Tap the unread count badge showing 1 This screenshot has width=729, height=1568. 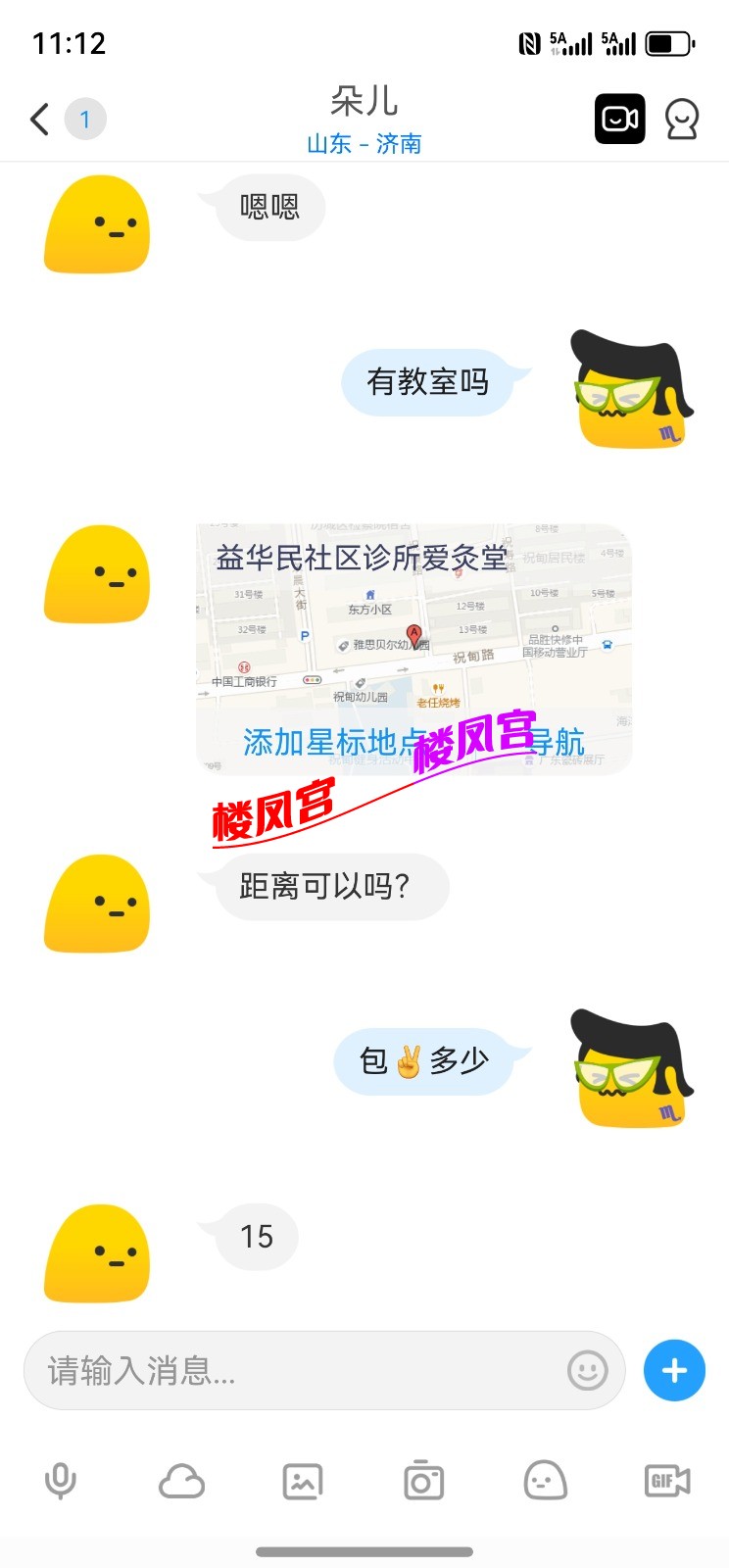[x=85, y=119]
